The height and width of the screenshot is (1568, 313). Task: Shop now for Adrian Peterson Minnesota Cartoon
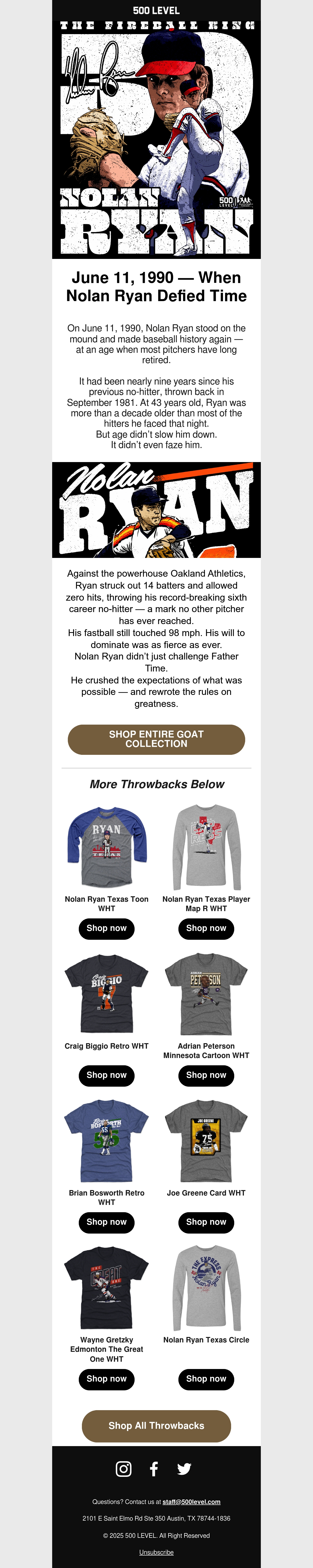(x=206, y=1074)
